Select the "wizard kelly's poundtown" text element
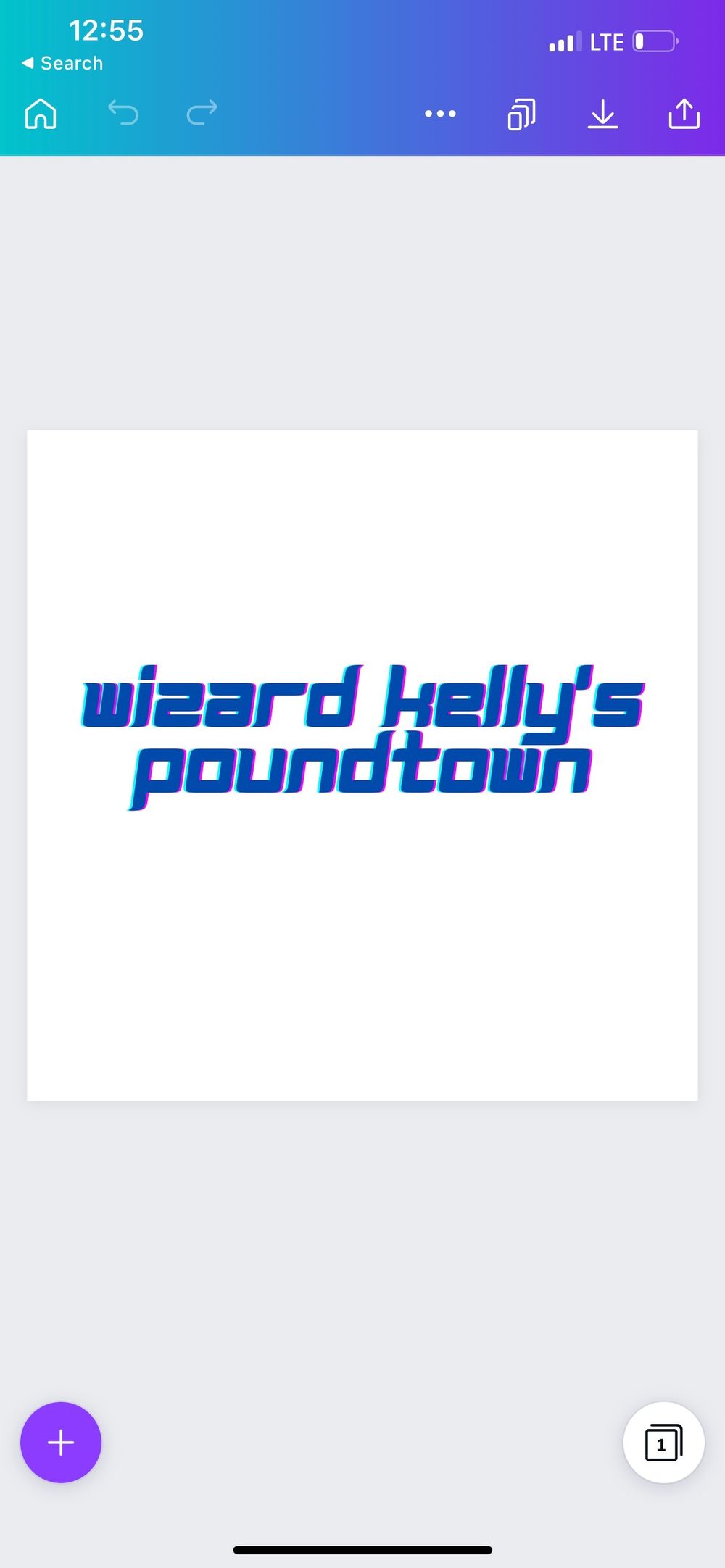725x1568 pixels. click(x=362, y=737)
